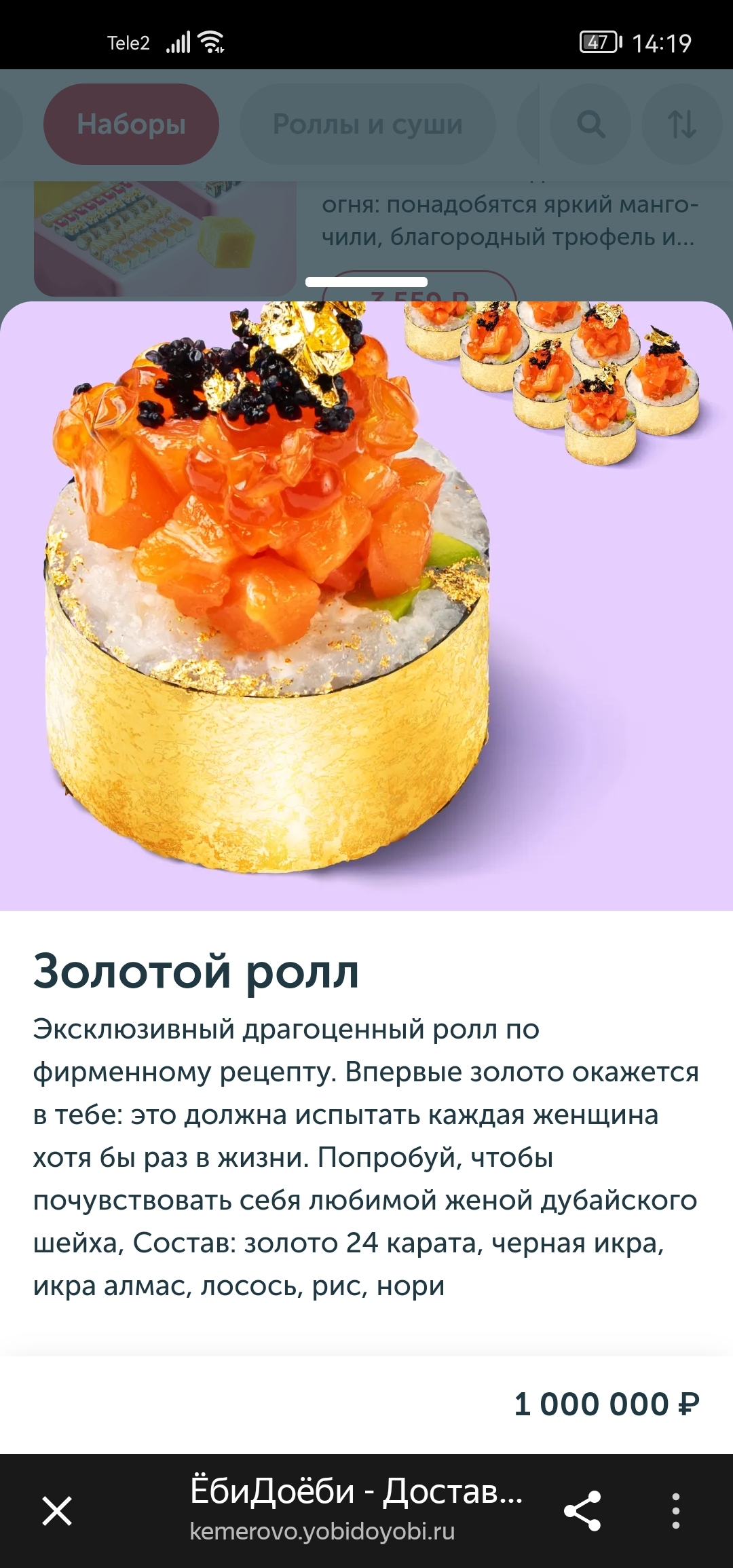Close the in-app browser tab

coord(57,1512)
